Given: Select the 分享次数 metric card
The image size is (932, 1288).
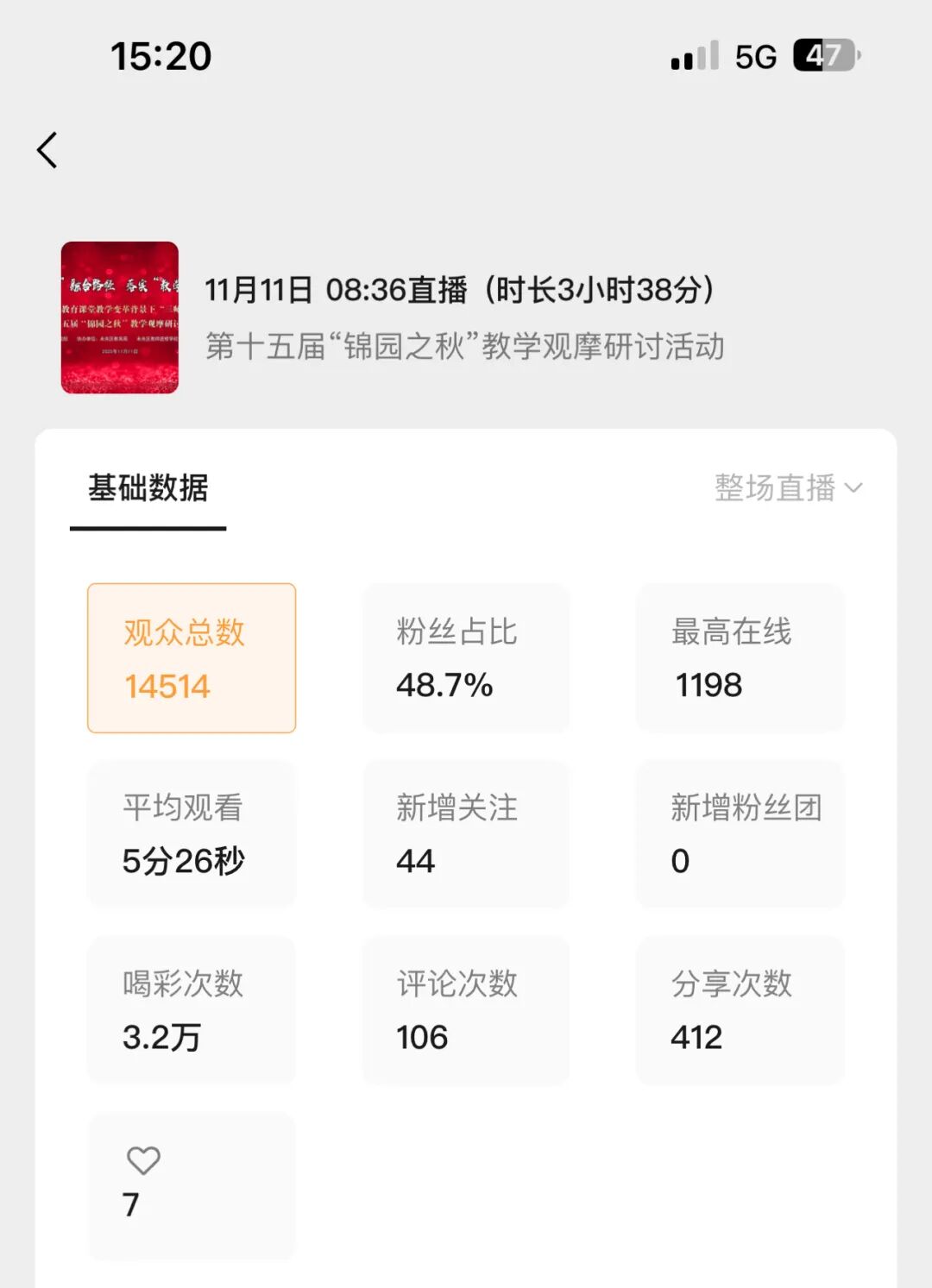Looking at the screenshot, I should [740, 1010].
